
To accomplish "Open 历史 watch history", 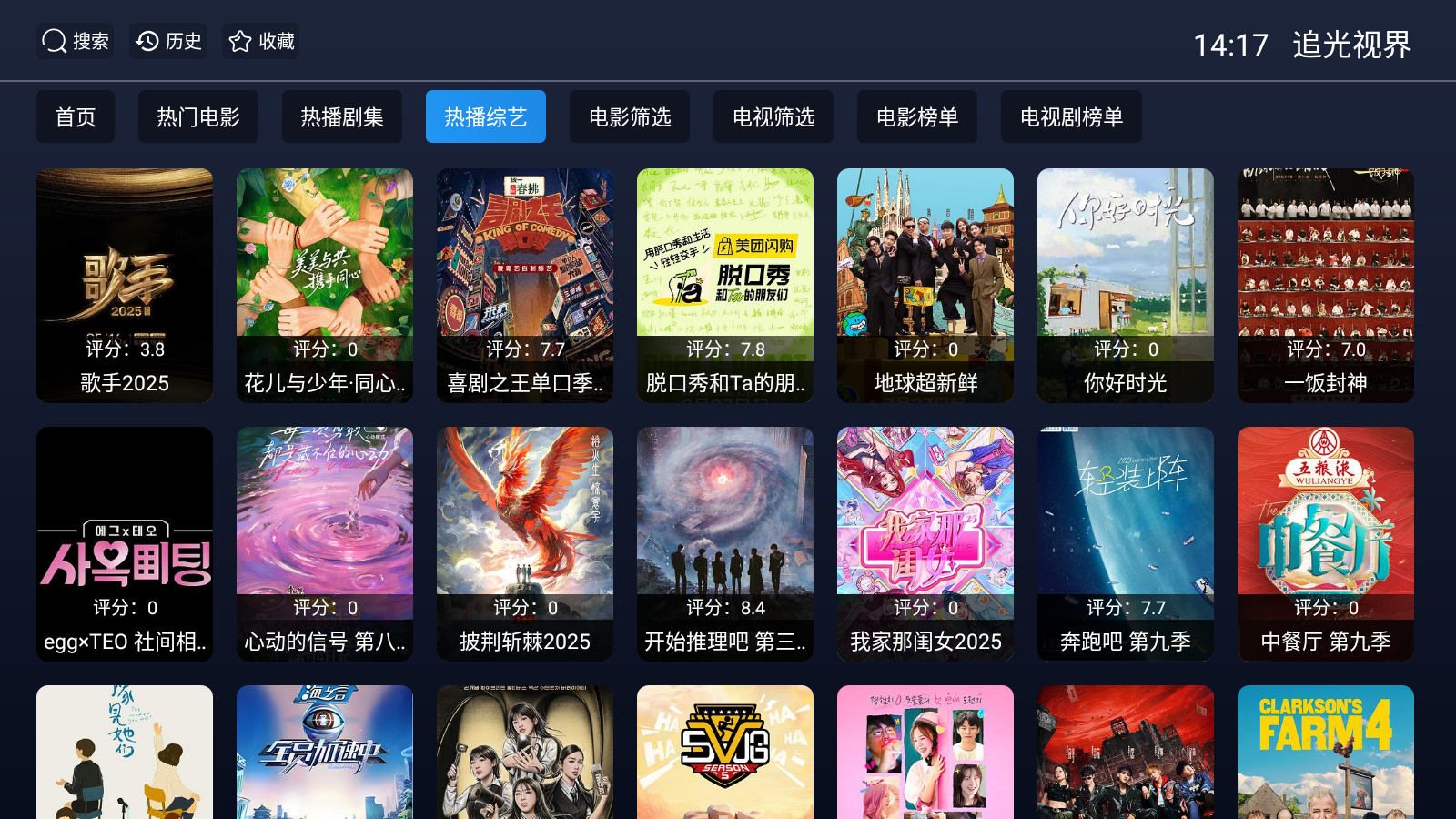I will pyautogui.click(x=168, y=41).
